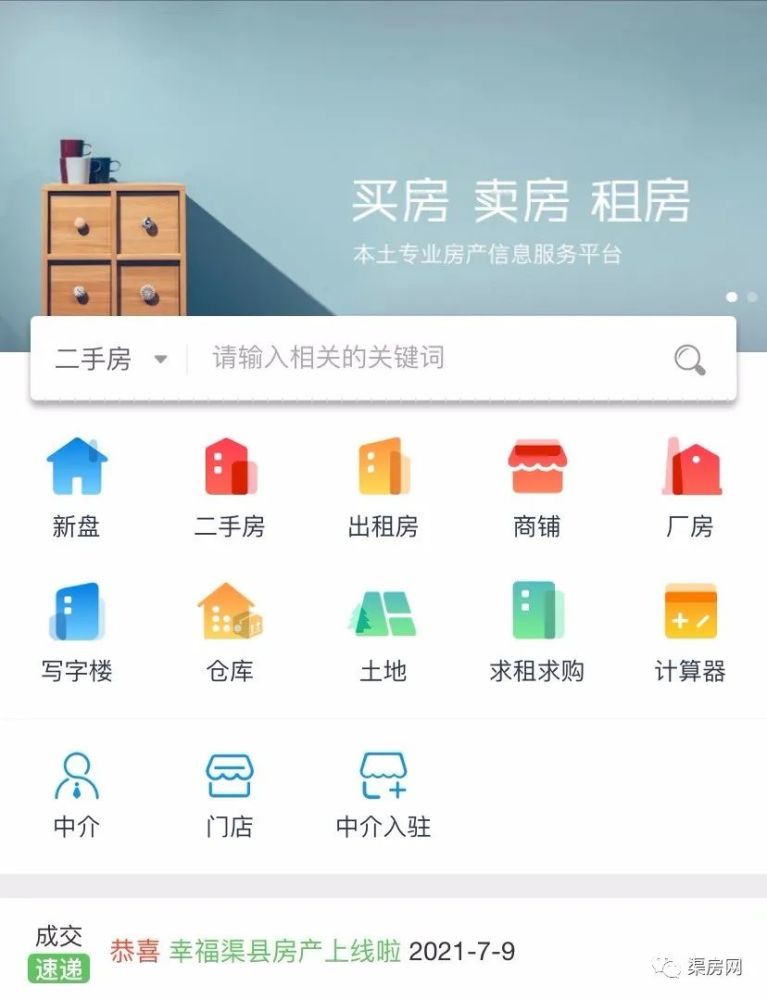Browse 二手房 listings from the grid
767x1000 pixels.
coord(230,487)
